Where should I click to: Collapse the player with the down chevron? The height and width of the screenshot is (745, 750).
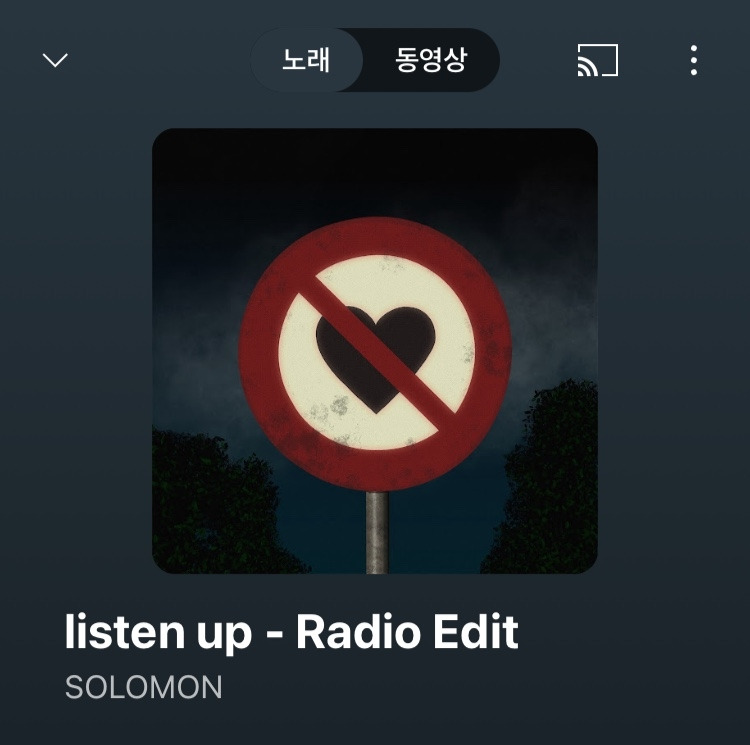pyautogui.click(x=55, y=60)
